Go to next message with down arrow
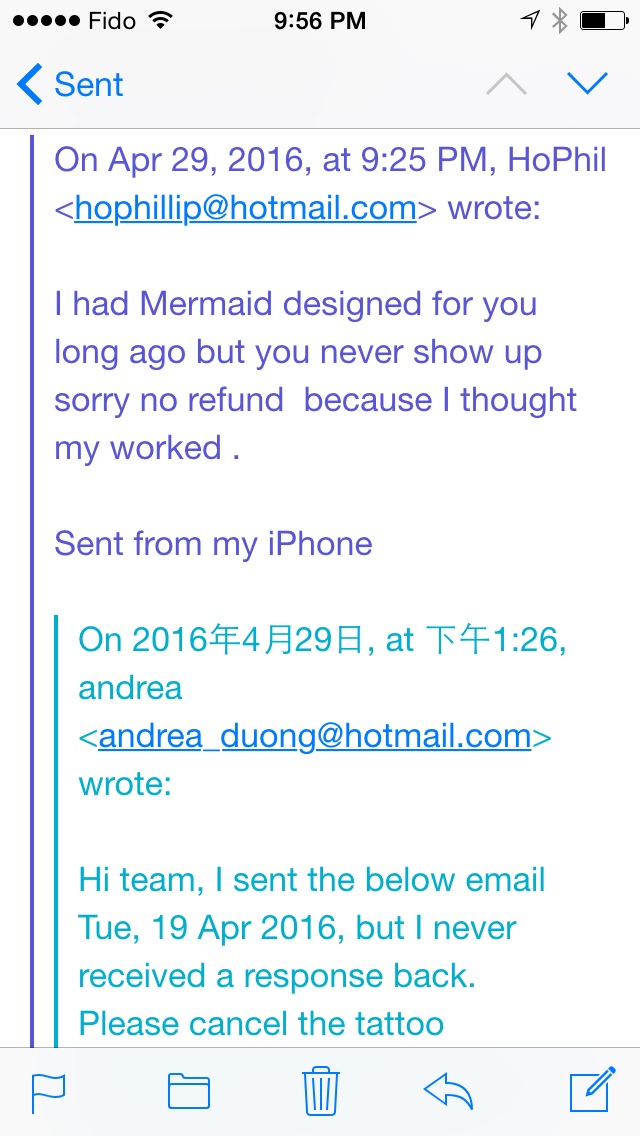The width and height of the screenshot is (640, 1136). (x=588, y=85)
